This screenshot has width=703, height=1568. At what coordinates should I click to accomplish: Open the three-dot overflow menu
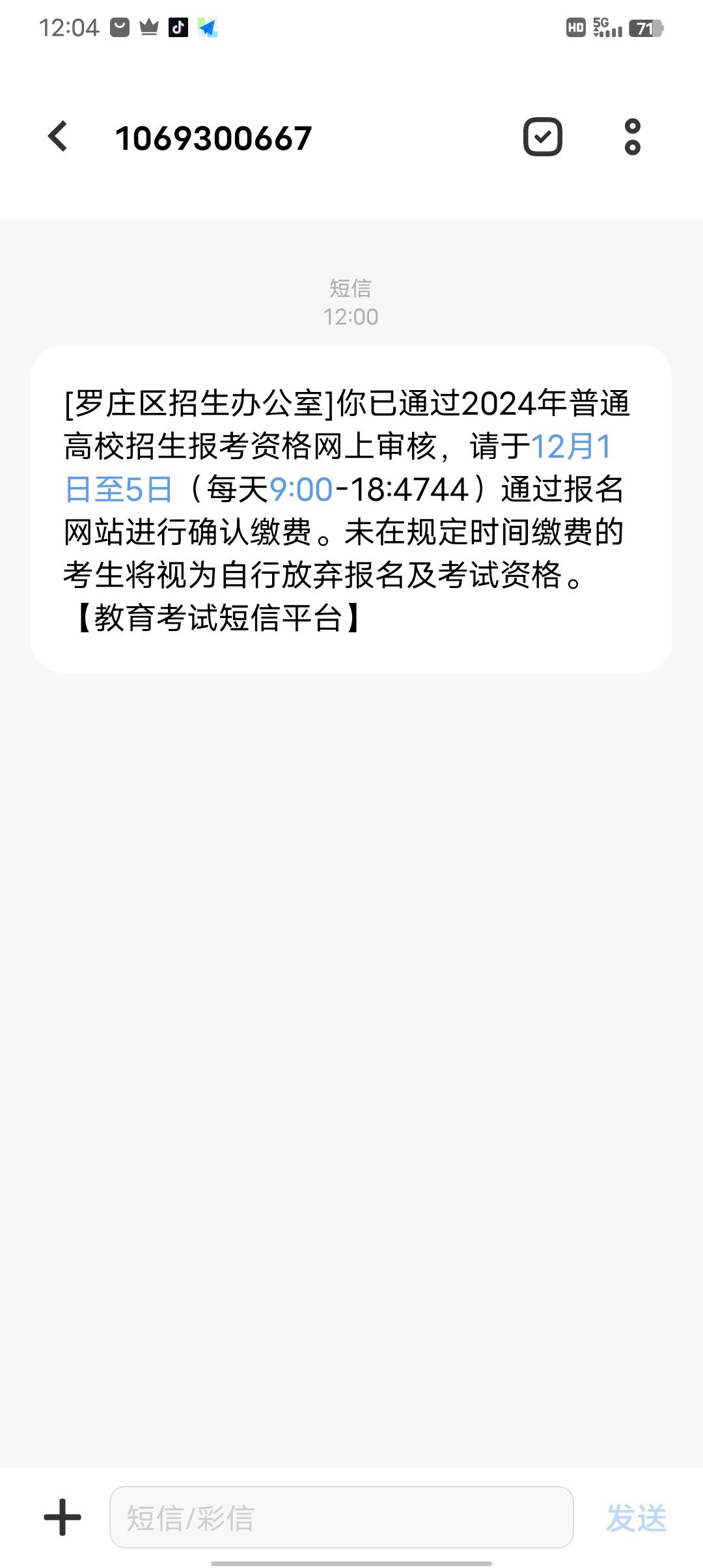632,137
